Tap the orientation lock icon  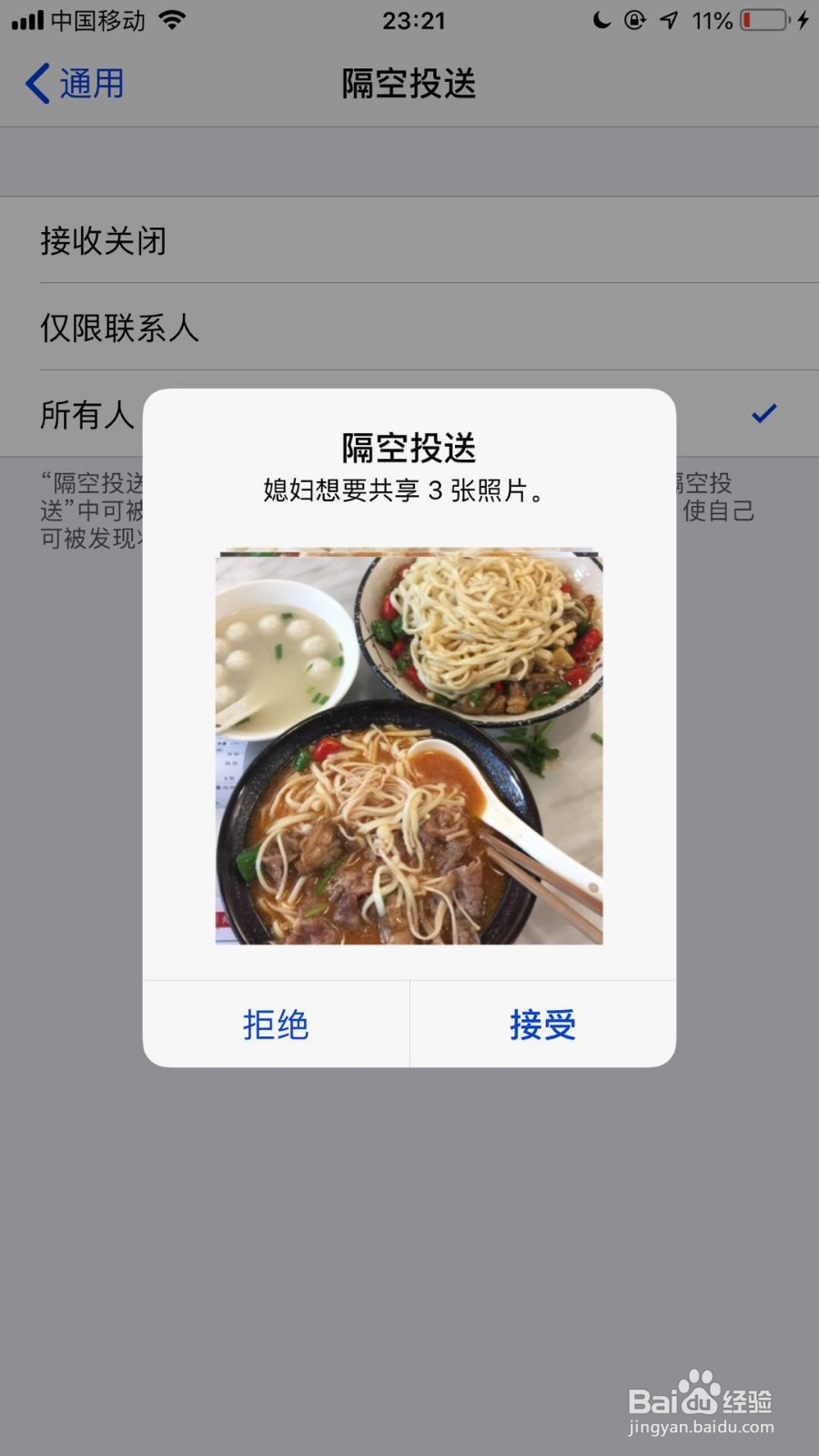[x=635, y=20]
